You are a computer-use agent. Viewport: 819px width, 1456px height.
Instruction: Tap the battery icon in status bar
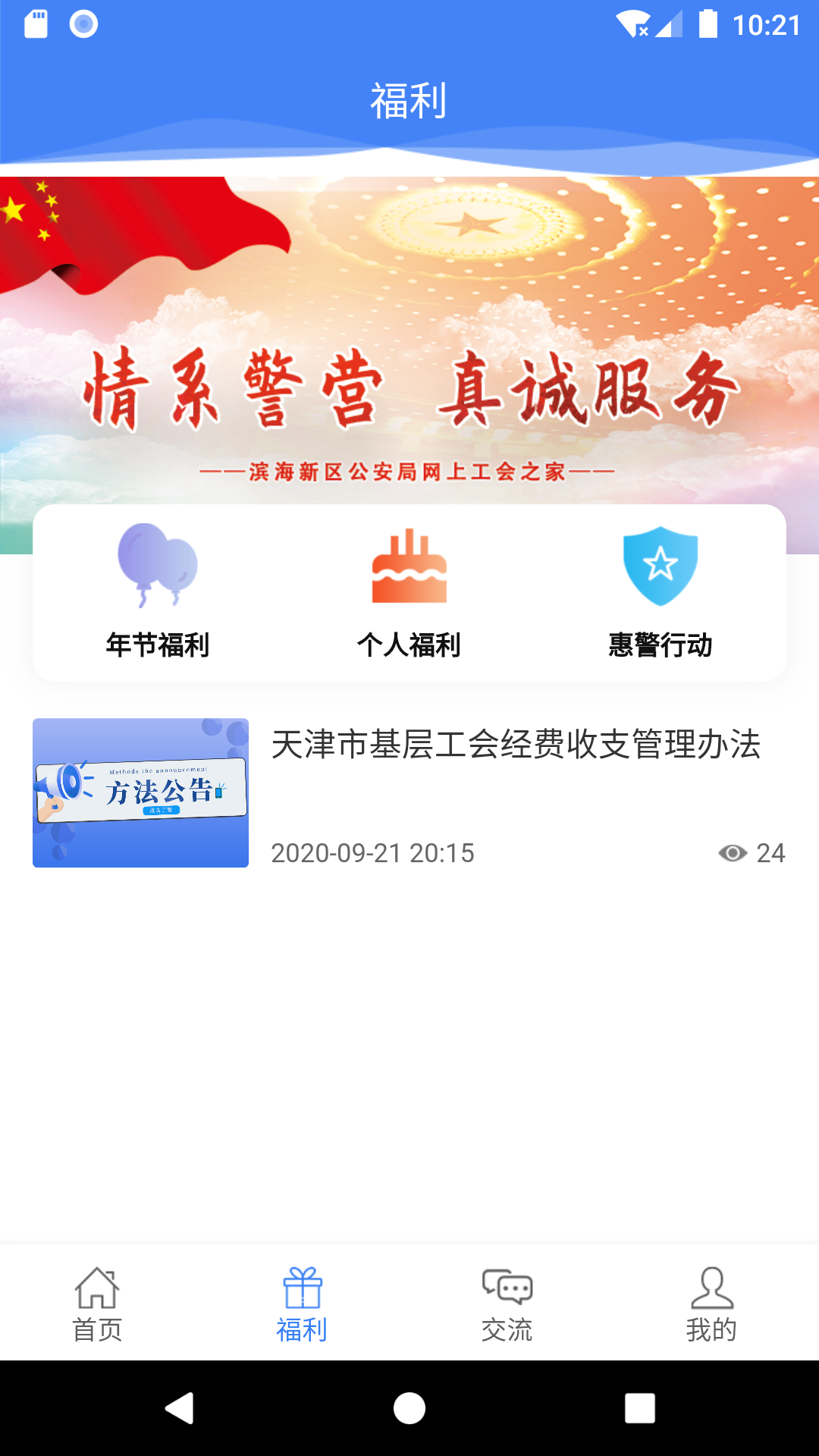point(710,22)
